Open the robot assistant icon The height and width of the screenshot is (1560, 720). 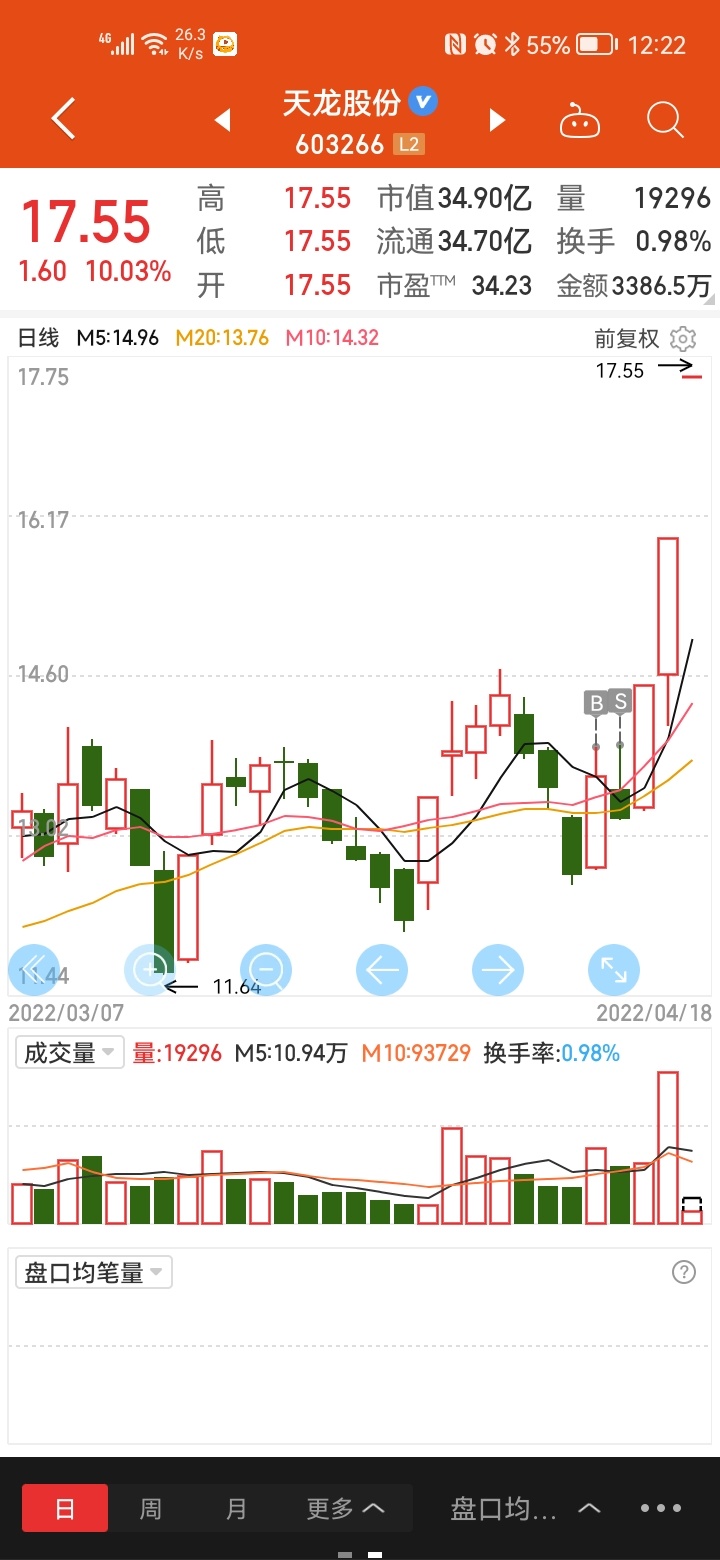(x=579, y=121)
